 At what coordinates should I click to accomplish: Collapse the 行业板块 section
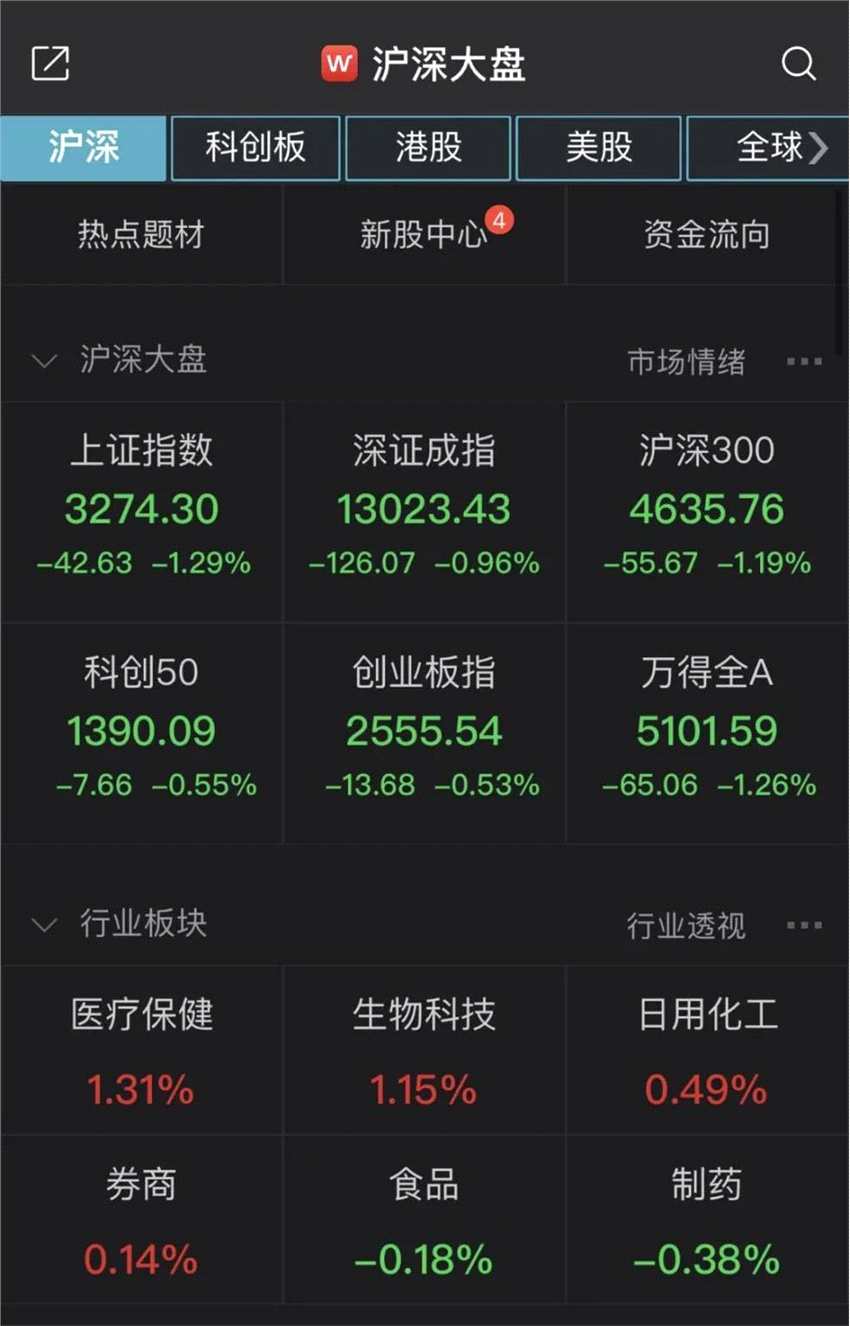coord(45,924)
